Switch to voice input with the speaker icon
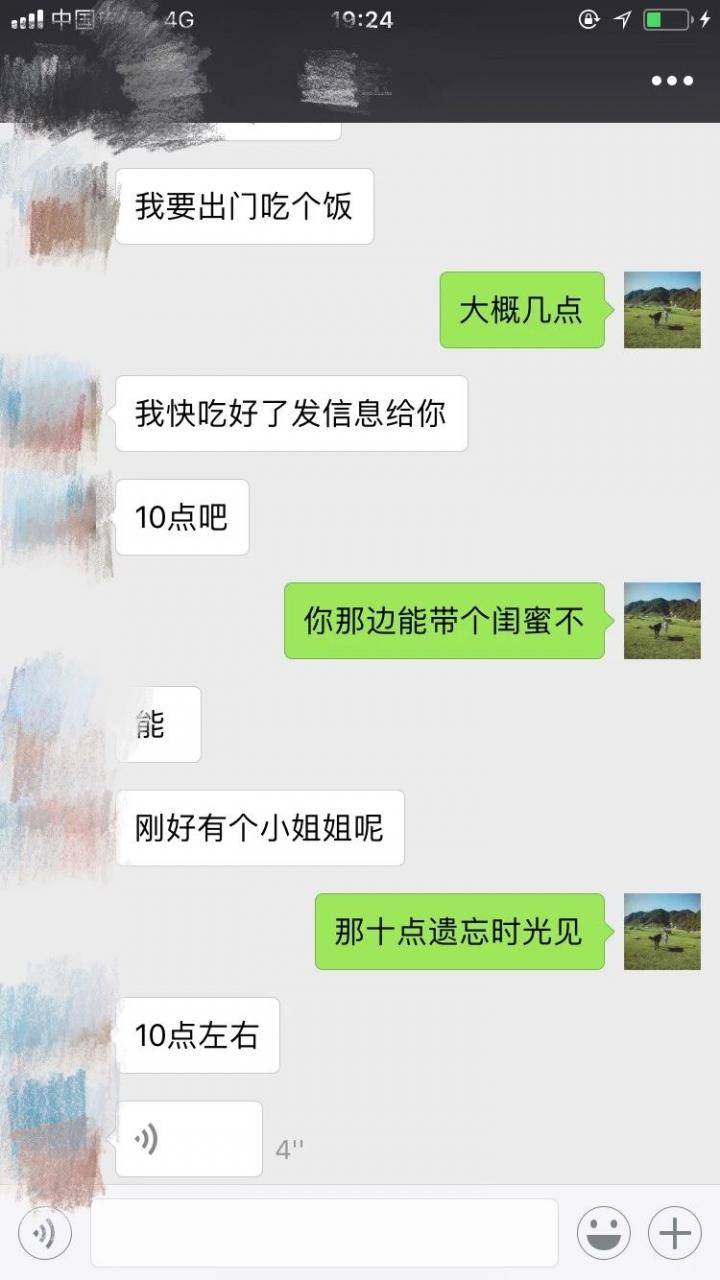720x1280 pixels. point(45,1233)
